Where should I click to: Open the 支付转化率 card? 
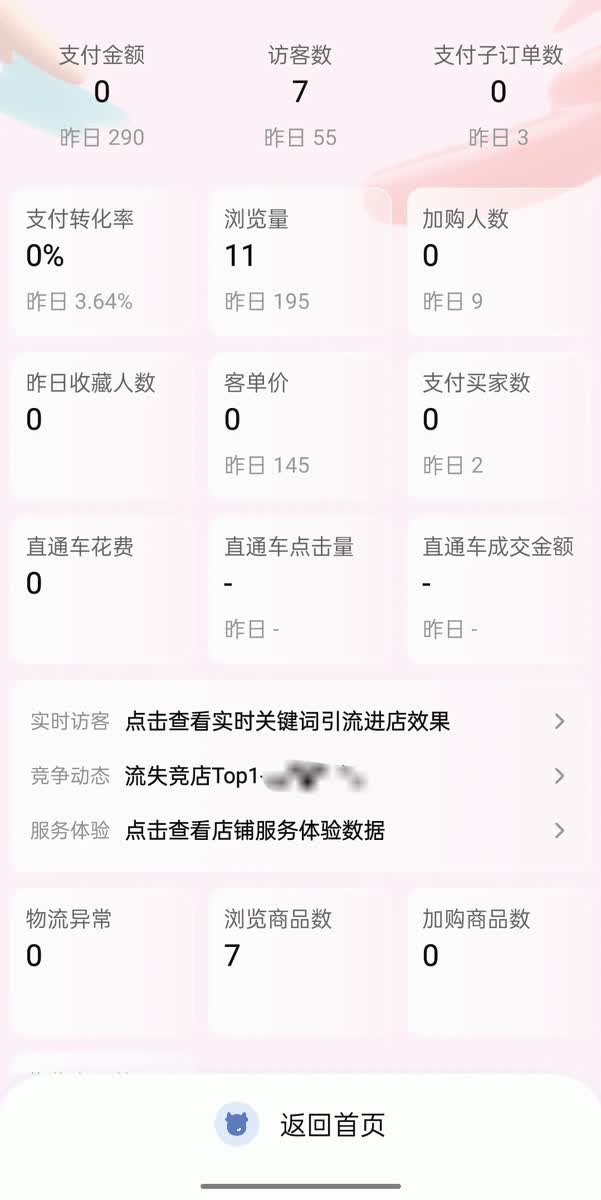tap(102, 260)
